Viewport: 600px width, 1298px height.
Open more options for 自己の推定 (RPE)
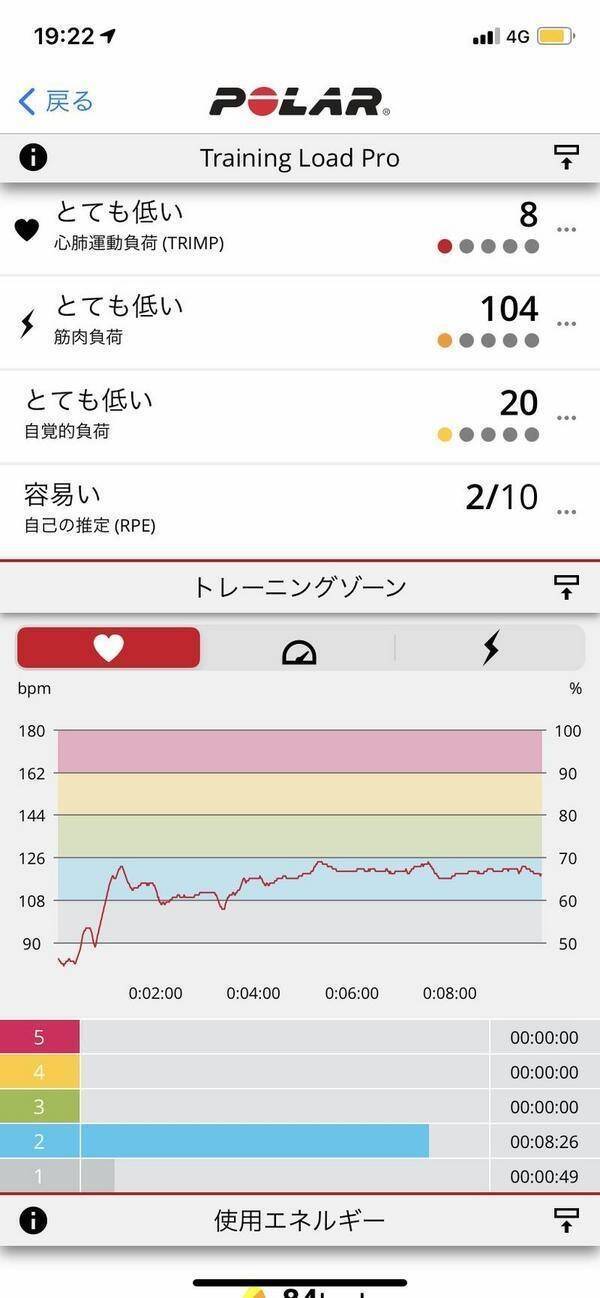566,512
